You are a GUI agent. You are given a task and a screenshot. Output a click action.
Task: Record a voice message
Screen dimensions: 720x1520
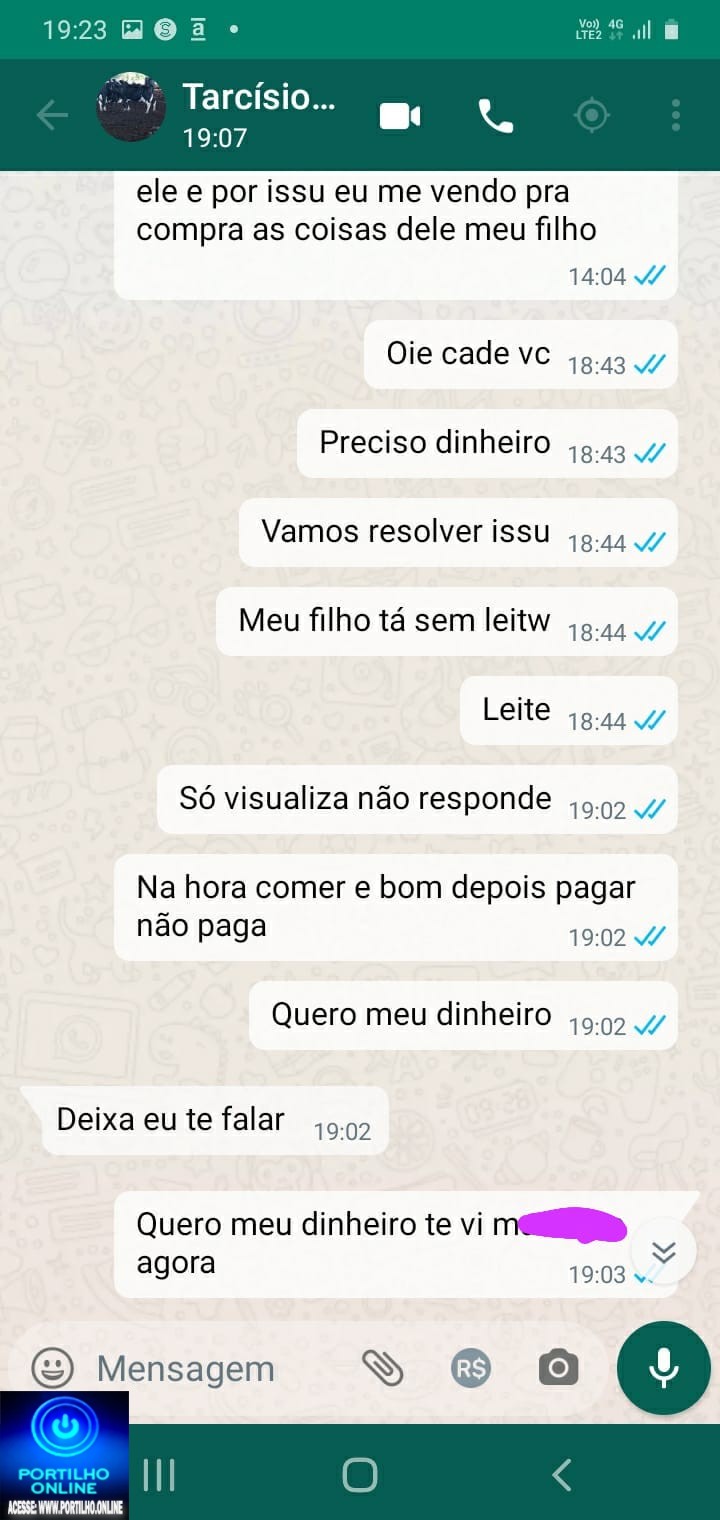pos(663,1368)
